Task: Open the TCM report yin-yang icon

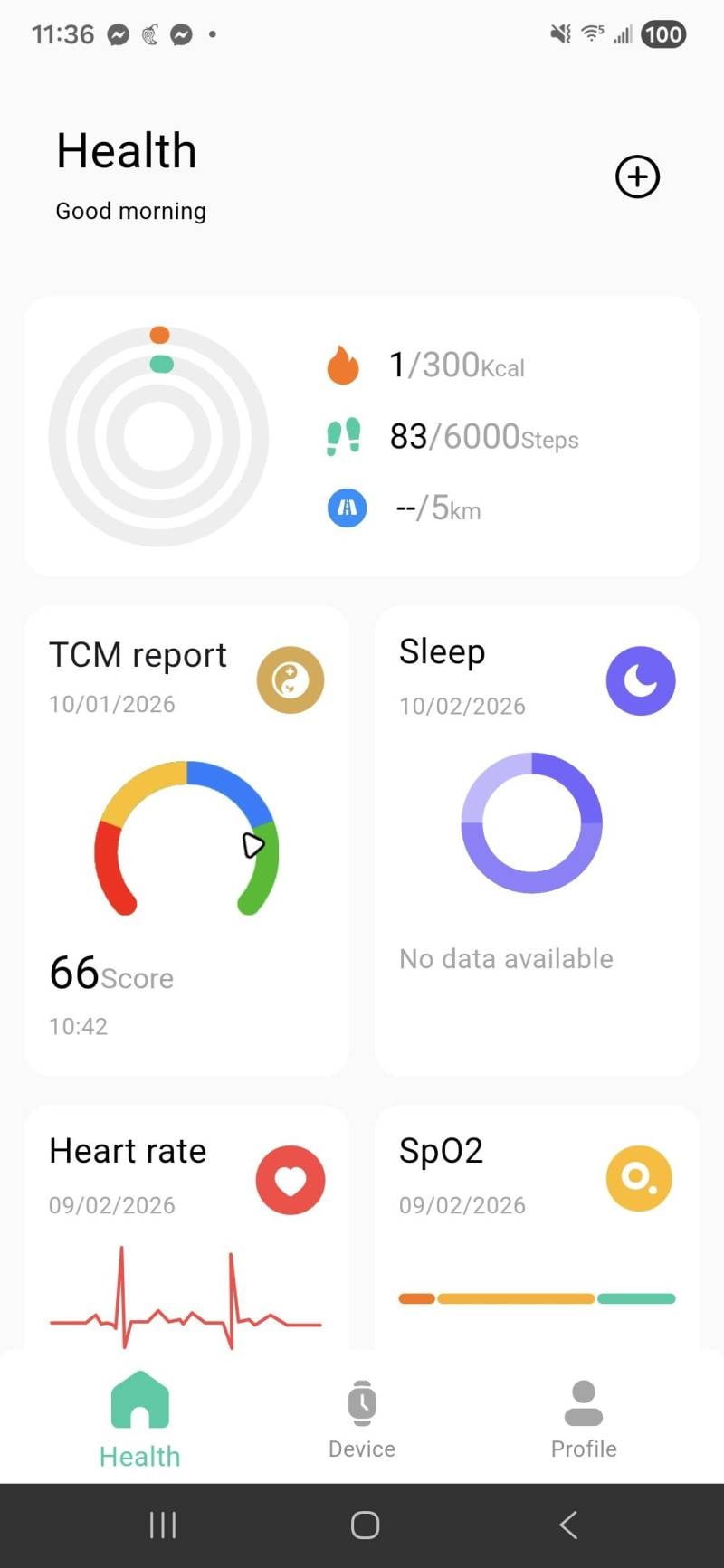Action: [290, 680]
